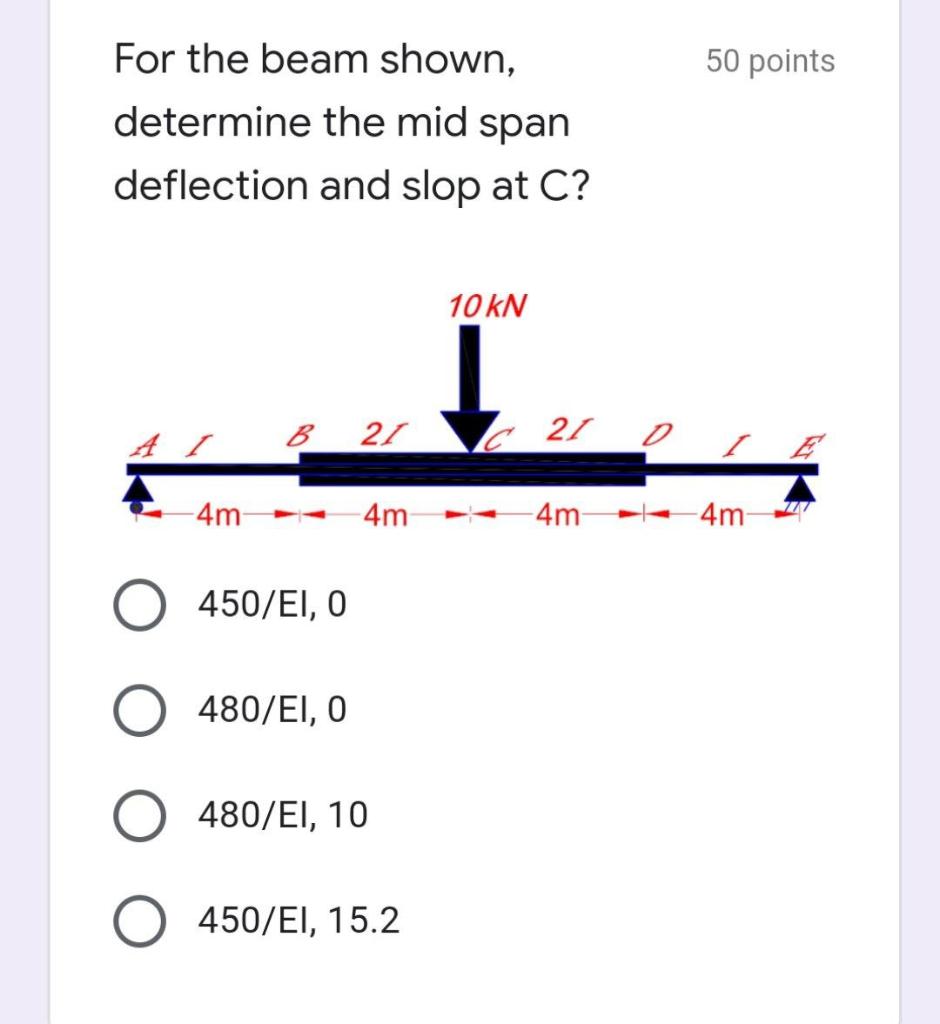Click the point B label on the diagram

coord(300,437)
